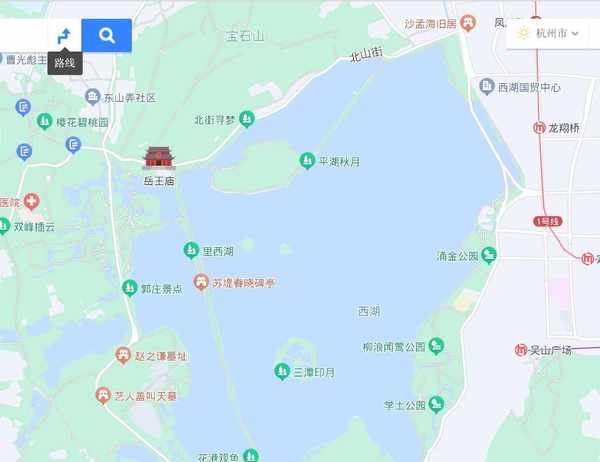Open the route (路线) directions button
600x462 pixels.
tap(65, 35)
